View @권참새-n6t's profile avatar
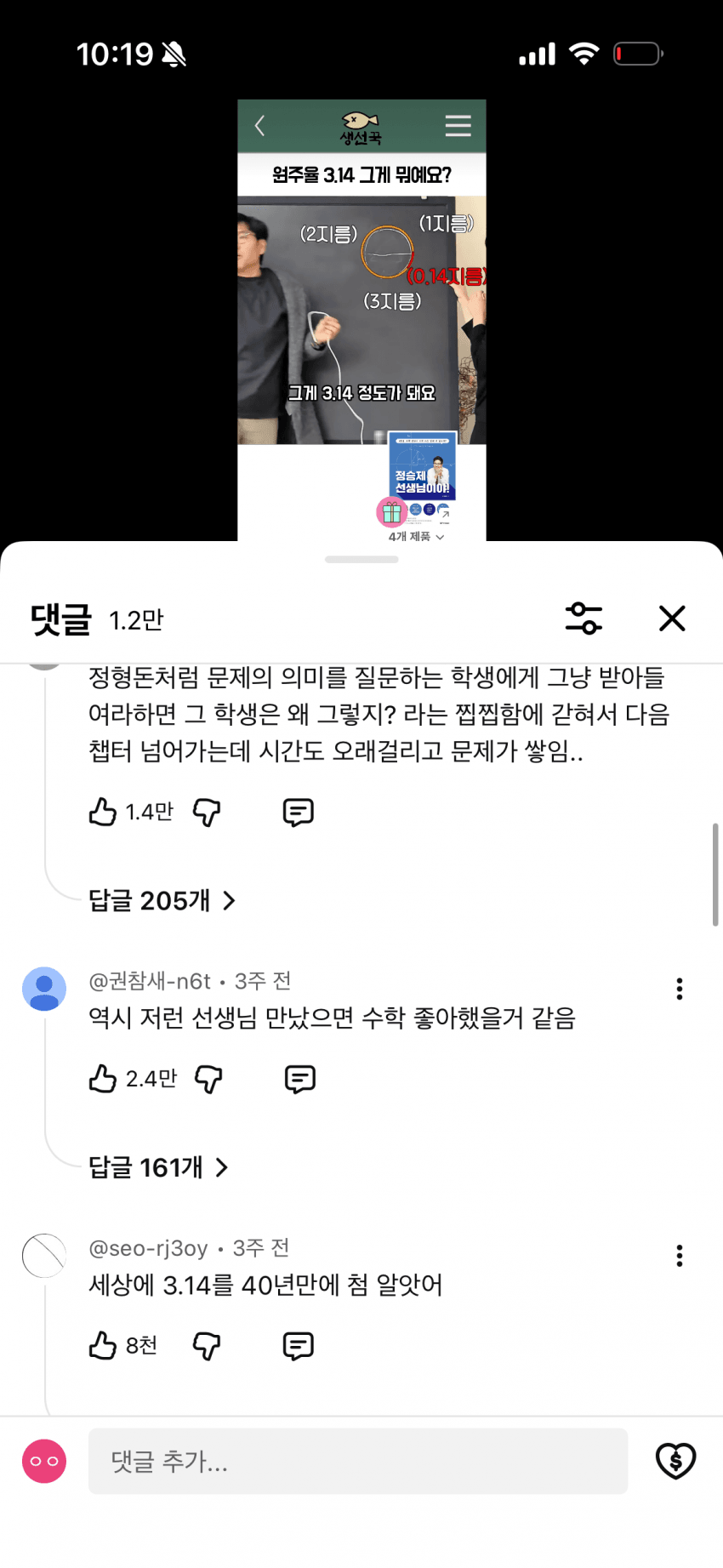The height and width of the screenshot is (1568, 723). coord(44,989)
